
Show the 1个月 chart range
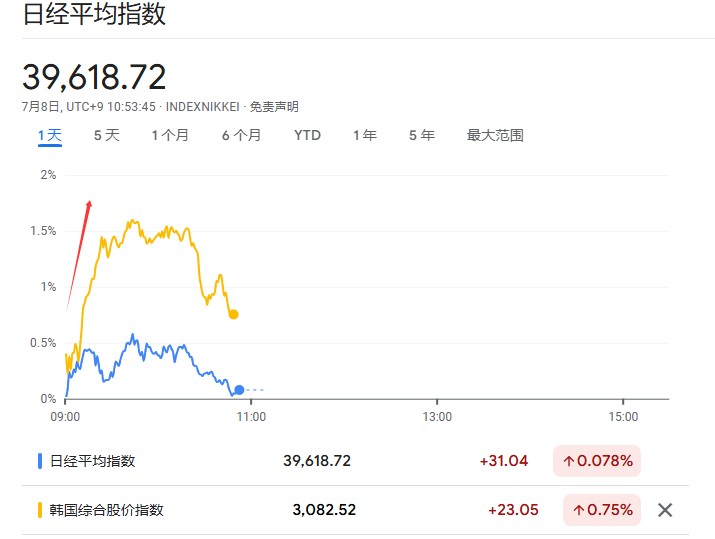[x=170, y=135]
